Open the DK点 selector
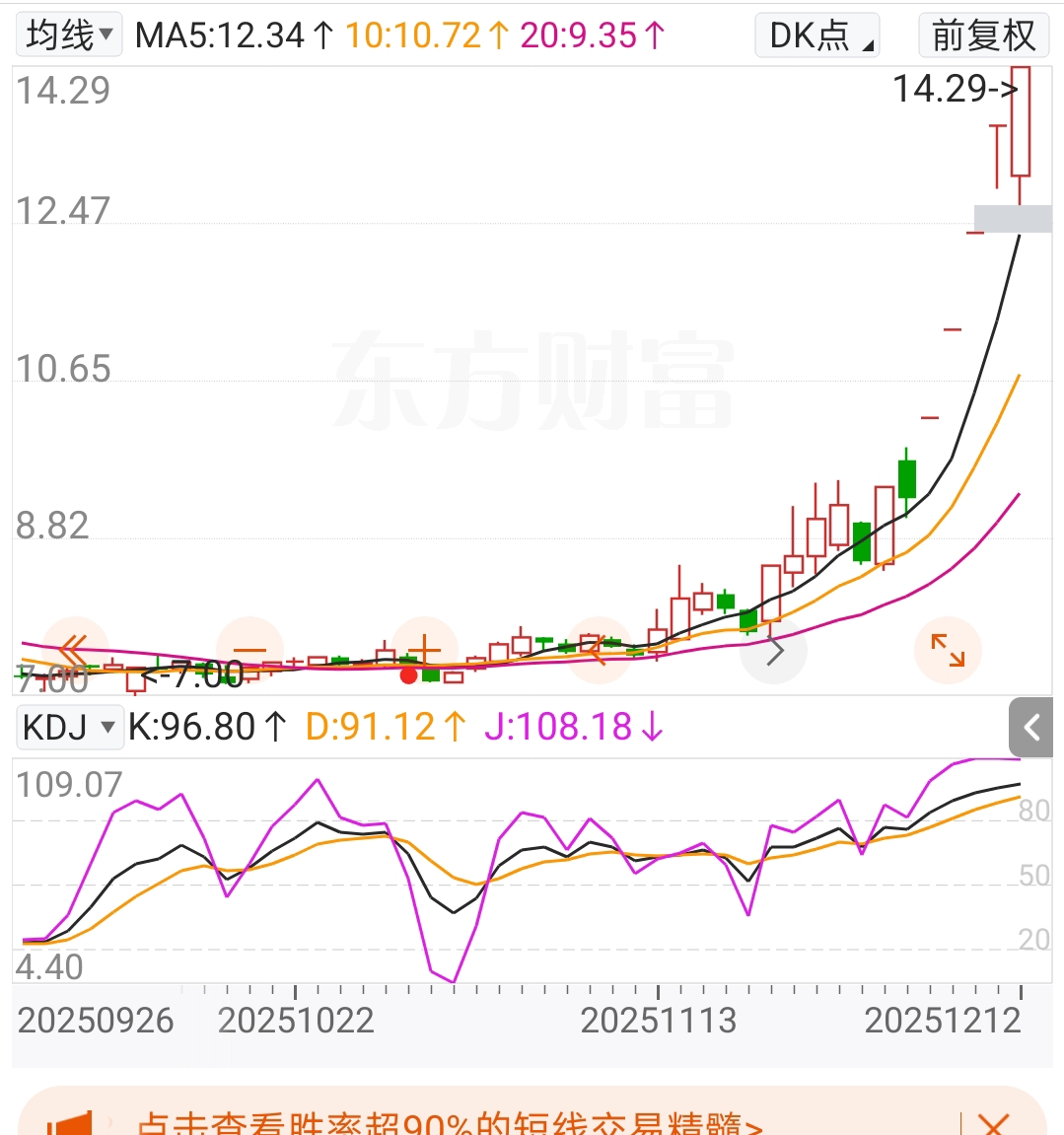Image resolution: width=1064 pixels, height=1135 pixels. 818,35
